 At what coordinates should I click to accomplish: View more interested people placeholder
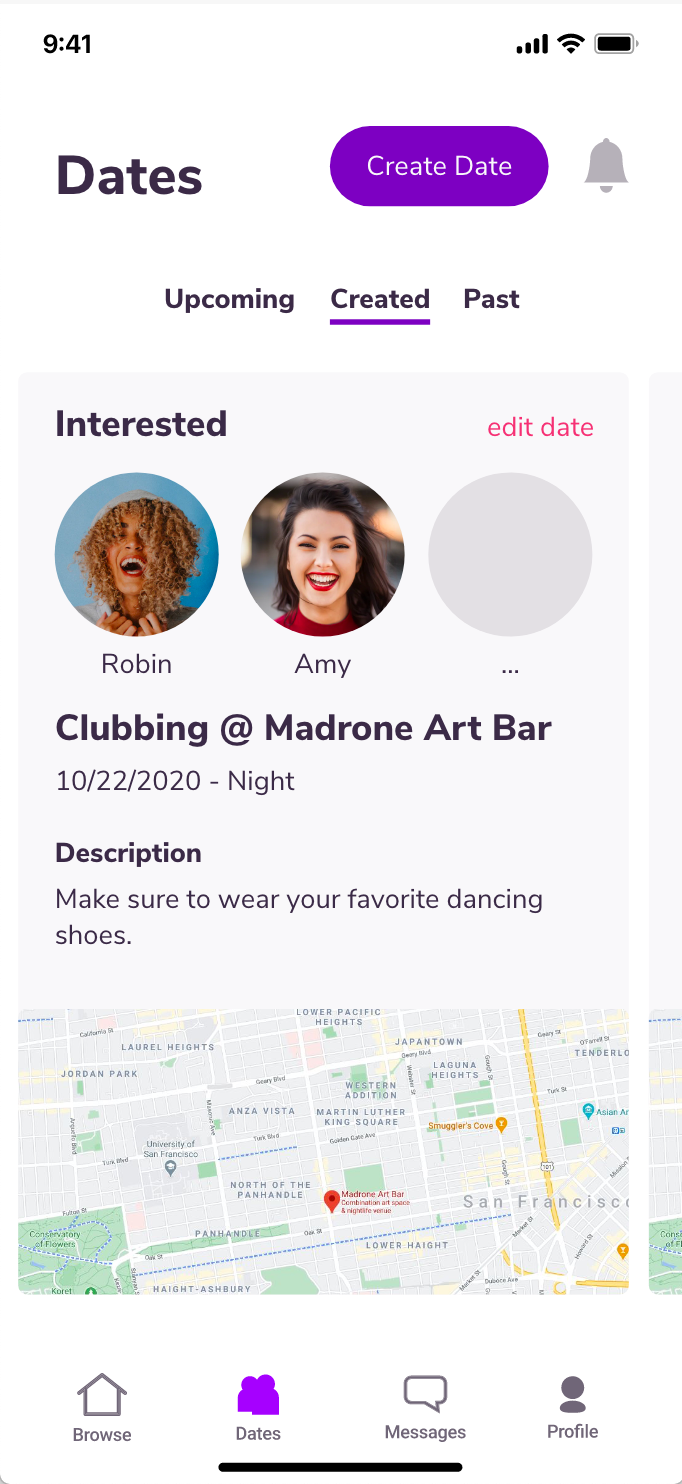tap(510, 554)
